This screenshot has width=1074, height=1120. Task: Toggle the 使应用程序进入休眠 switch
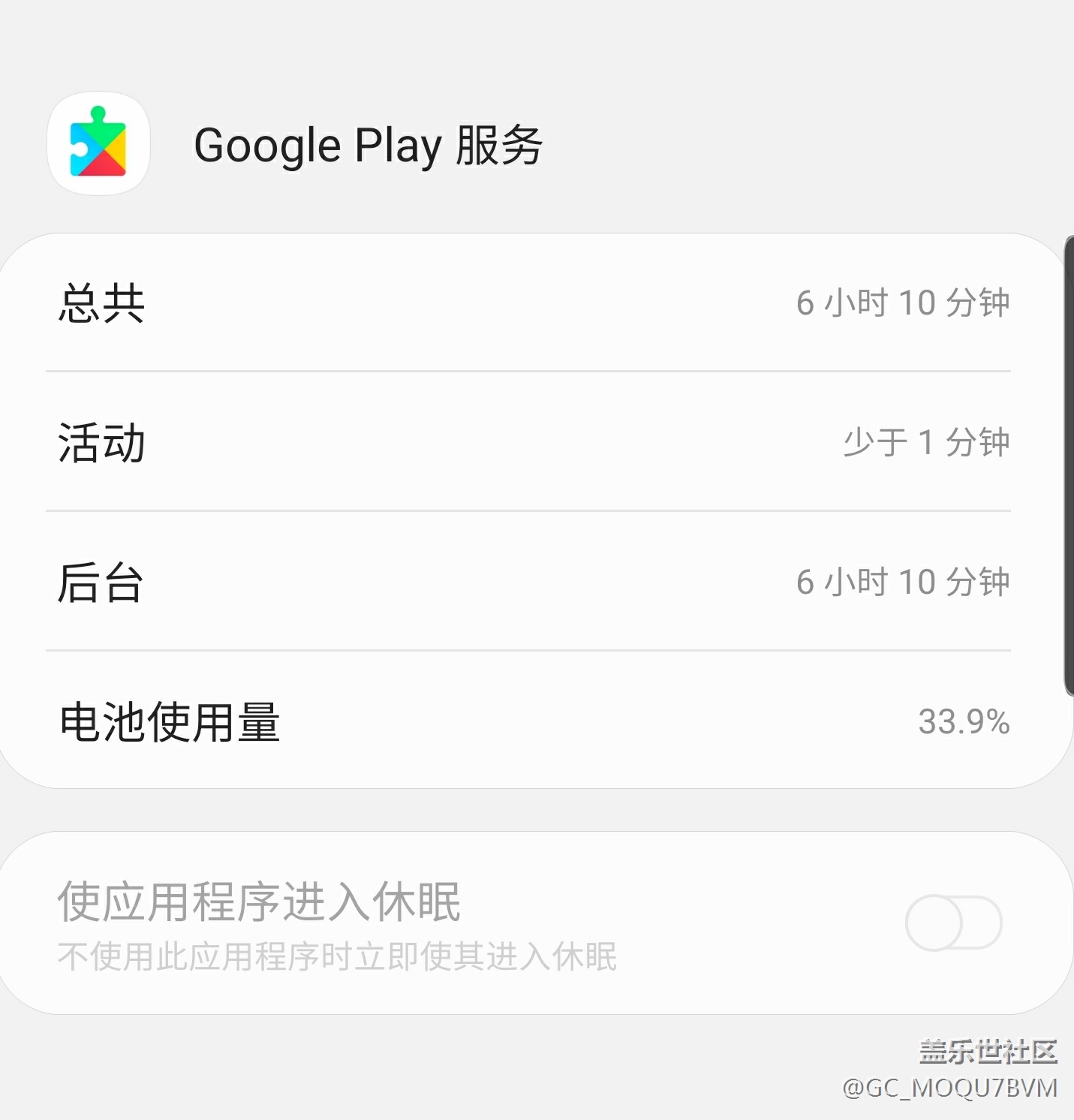pos(953,923)
